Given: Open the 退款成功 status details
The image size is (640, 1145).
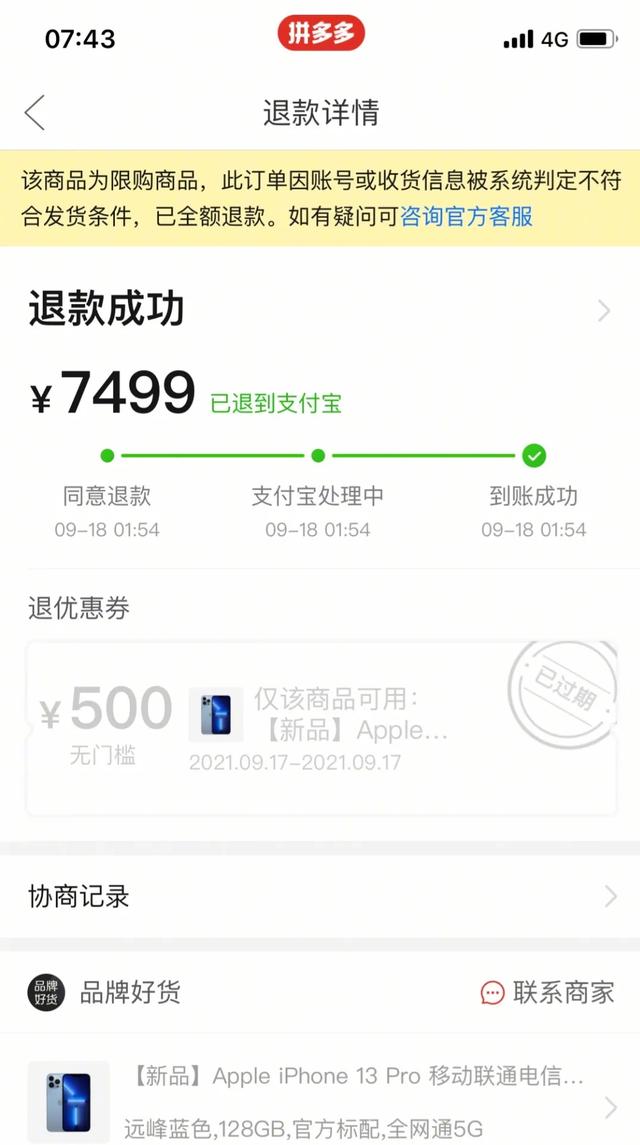Looking at the screenshot, I should pos(320,310).
